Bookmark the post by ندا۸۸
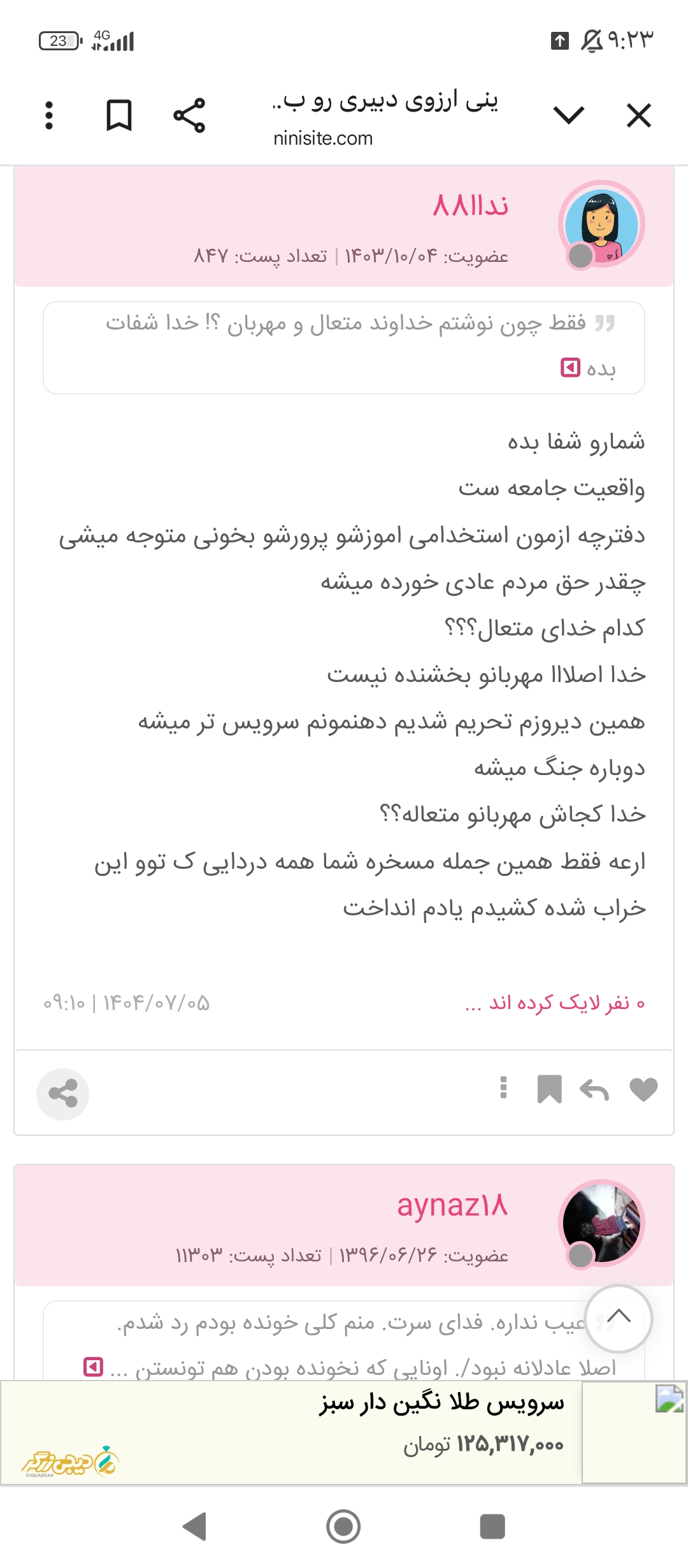 point(549,1089)
